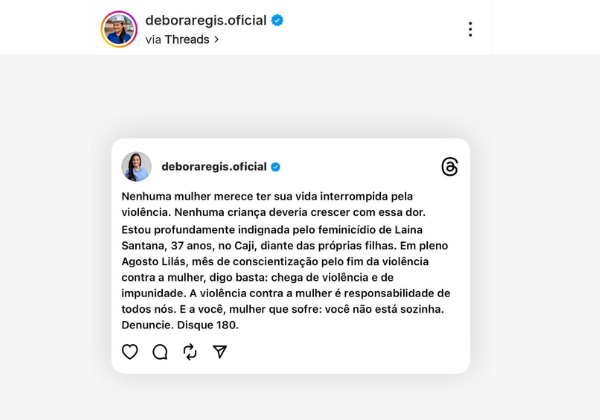
Task: Open the post's overflow menu
Action: click(470, 29)
